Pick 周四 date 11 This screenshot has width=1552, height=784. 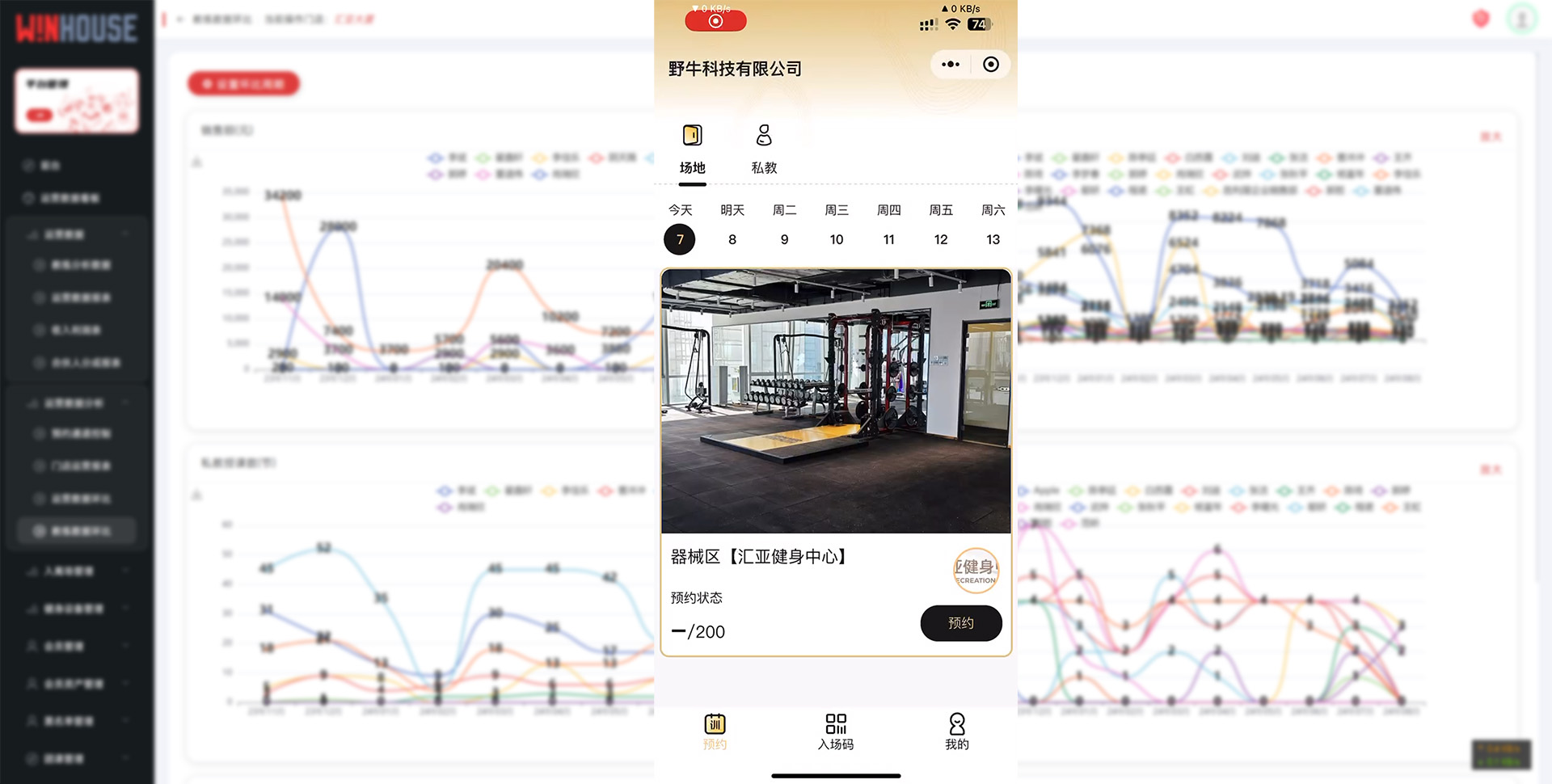click(888, 239)
